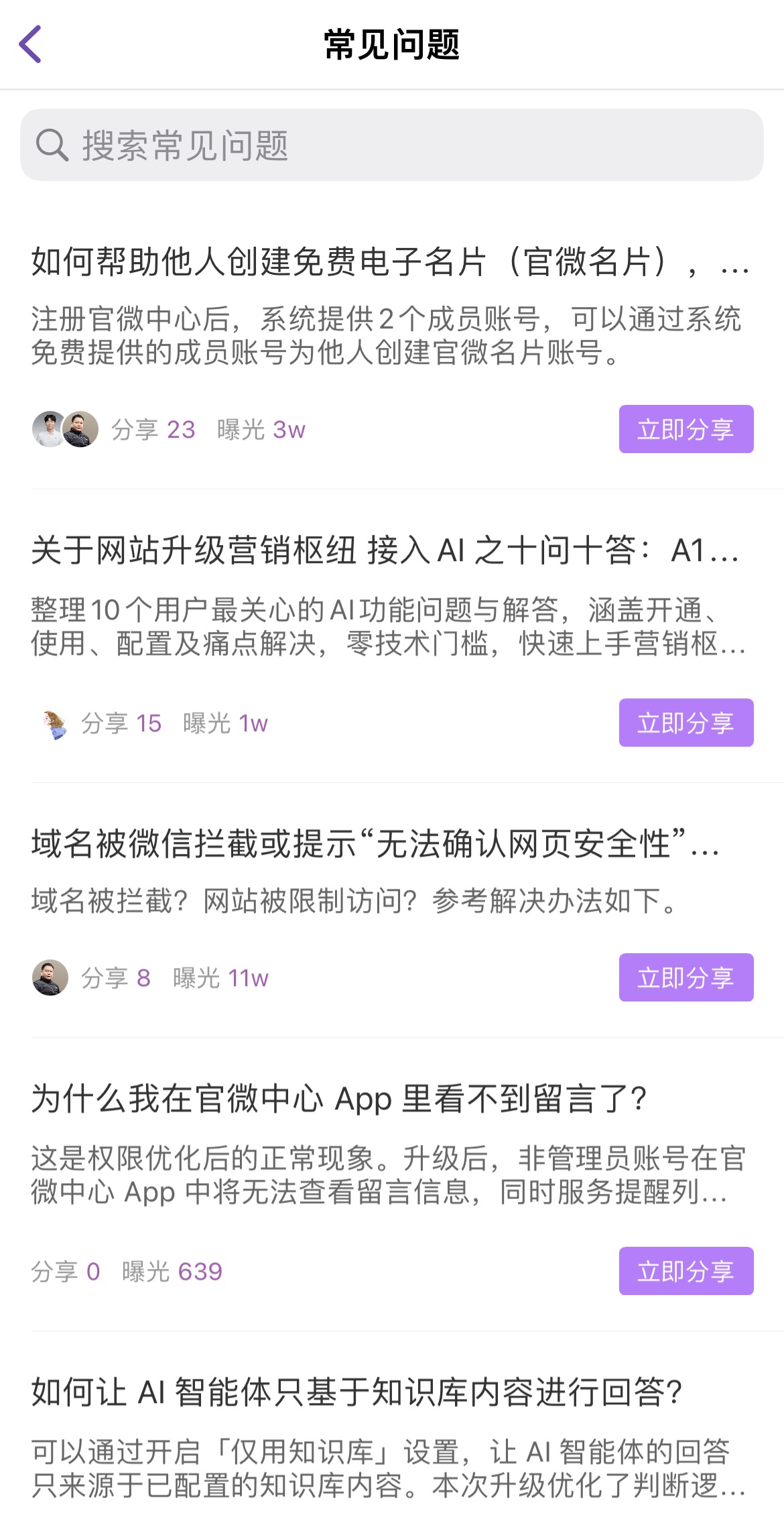This screenshot has height=1525, width=784.
Task: Open the AI 智能体只基于知识库 FAQ
Action: pyautogui.click(x=356, y=1392)
